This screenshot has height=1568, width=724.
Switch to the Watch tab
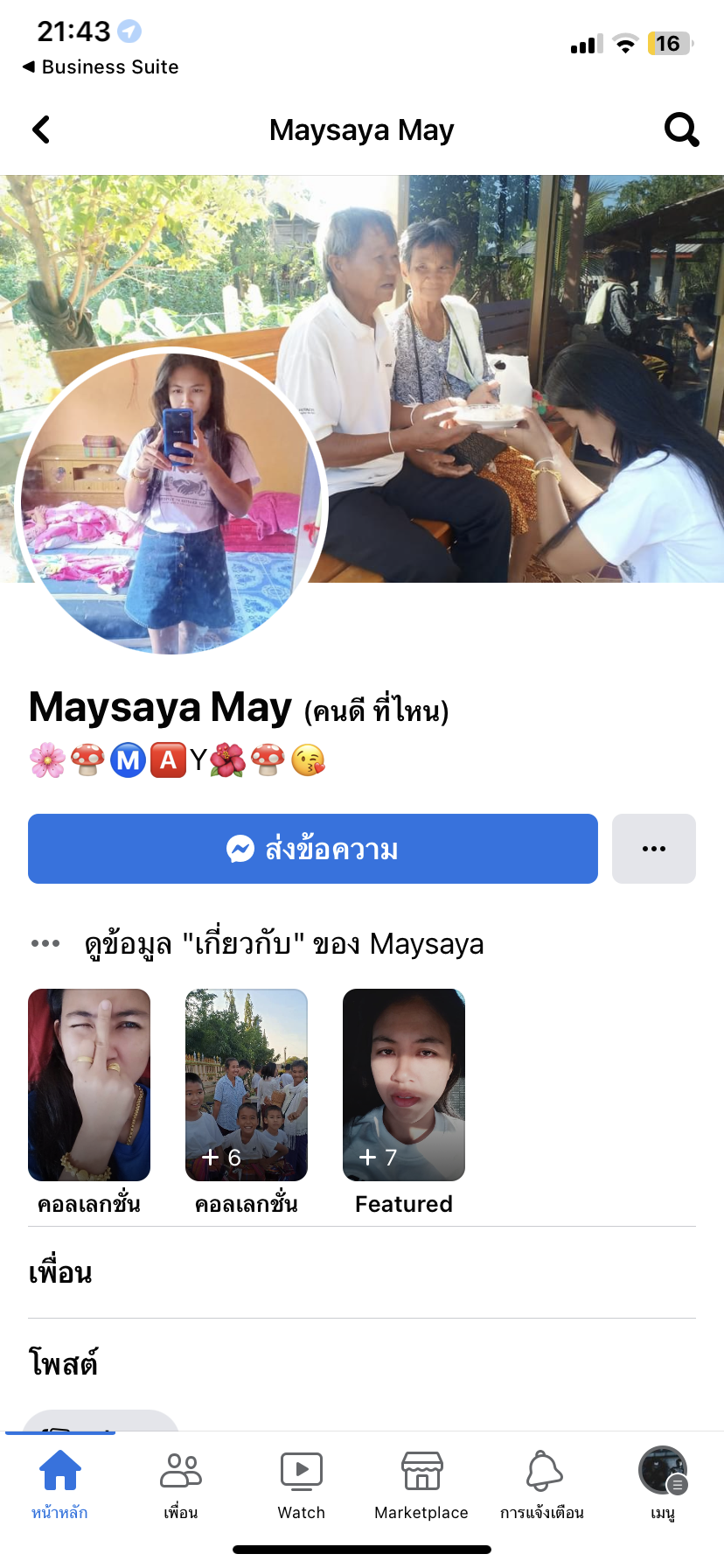pyautogui.click(x=301, y=1484)
